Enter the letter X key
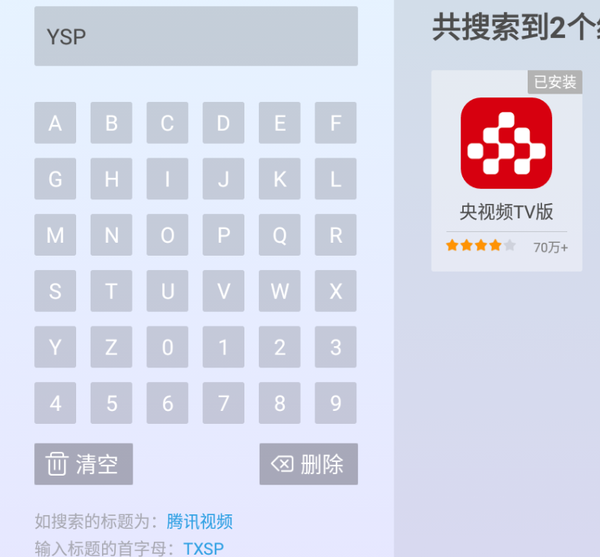Viewport: 600px width, 557px height. tap(335, 292)
